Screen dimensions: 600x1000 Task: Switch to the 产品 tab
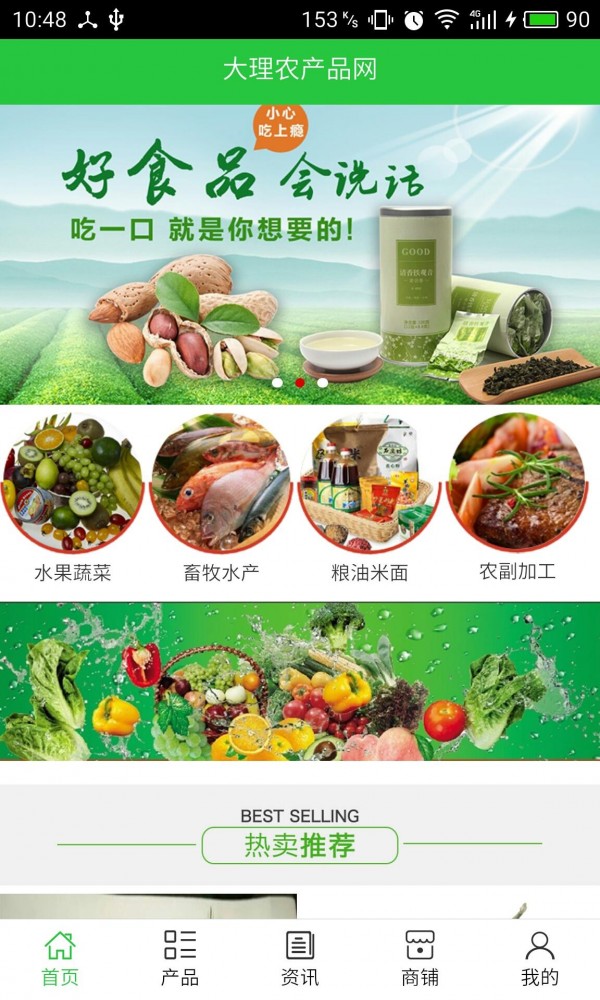180,958
